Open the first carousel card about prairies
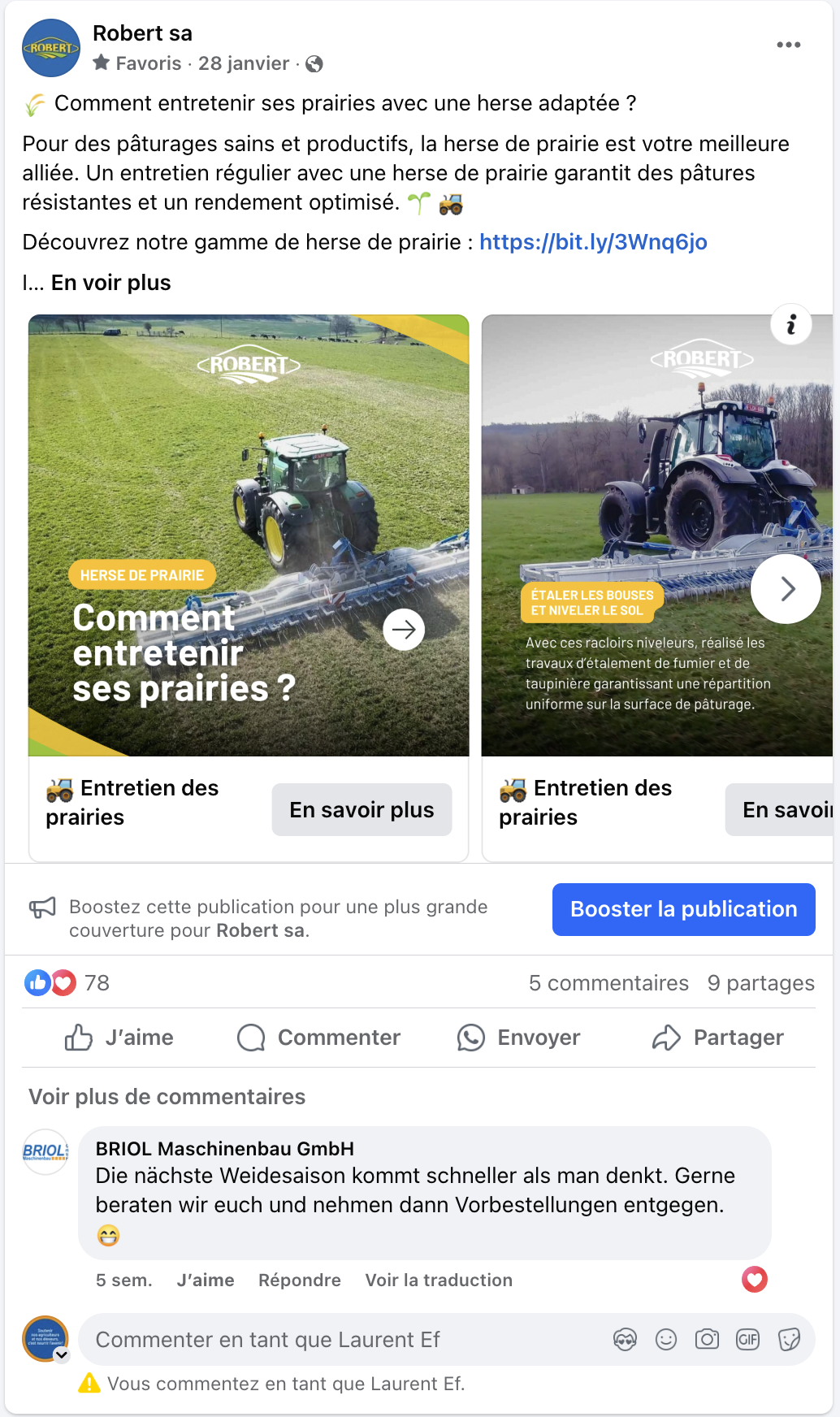Screen dimensions: 840x1417 click(x=249, y=535)
